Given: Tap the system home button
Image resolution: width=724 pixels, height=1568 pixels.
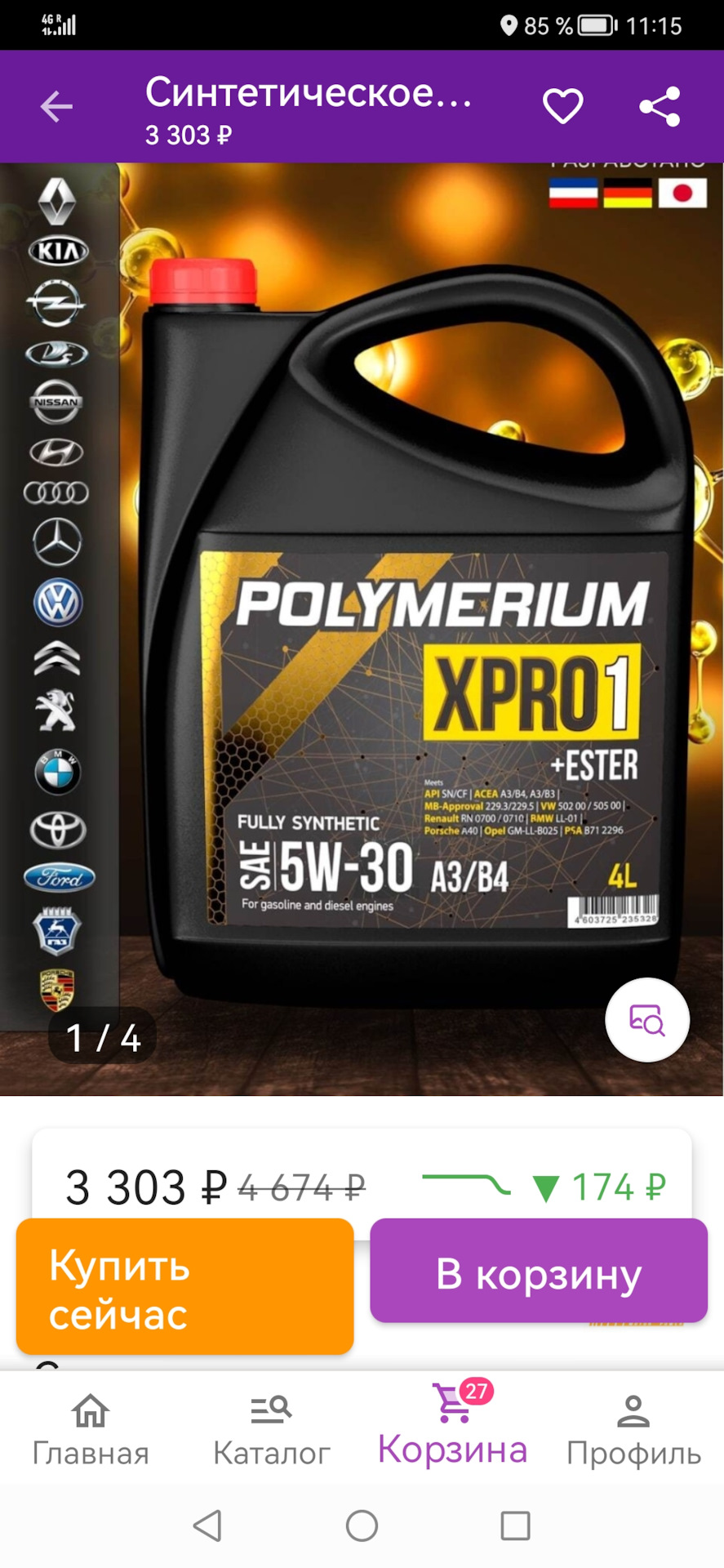Looking at the screenshot, I should pos(362,1525).
